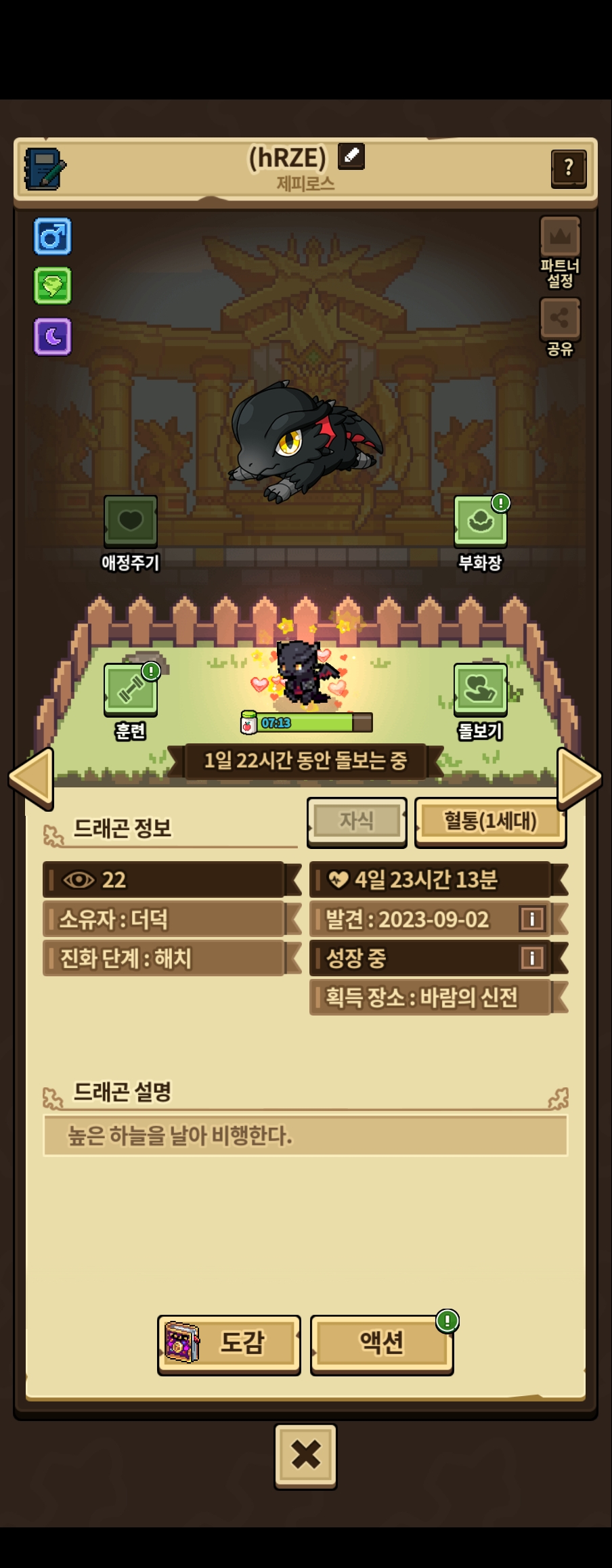The height and width of the screenshot is (1568, 612).
Task: Switch to the 자식 tab
Action: coord(357,821)
